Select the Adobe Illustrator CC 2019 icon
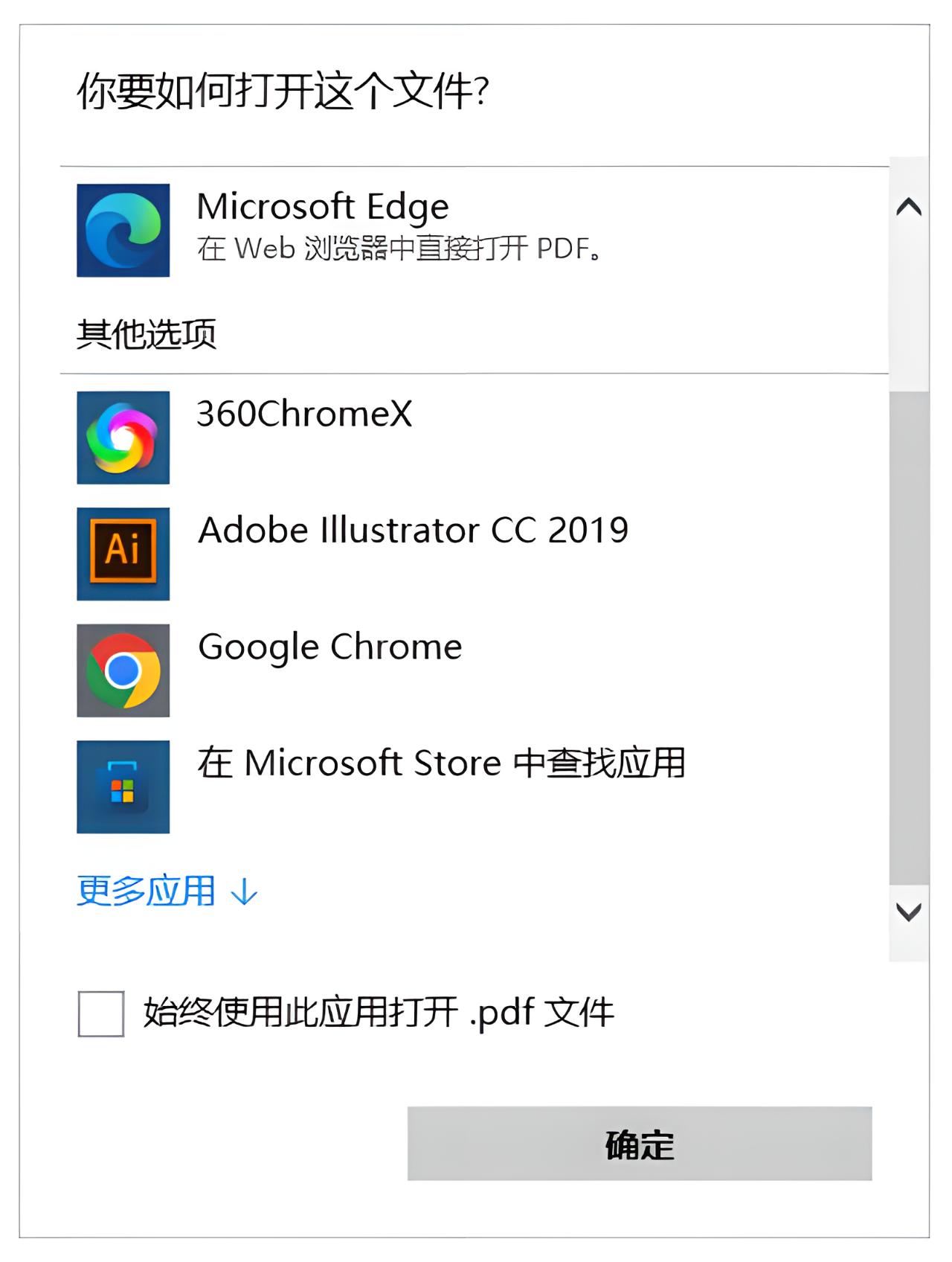 coord(123,553)
